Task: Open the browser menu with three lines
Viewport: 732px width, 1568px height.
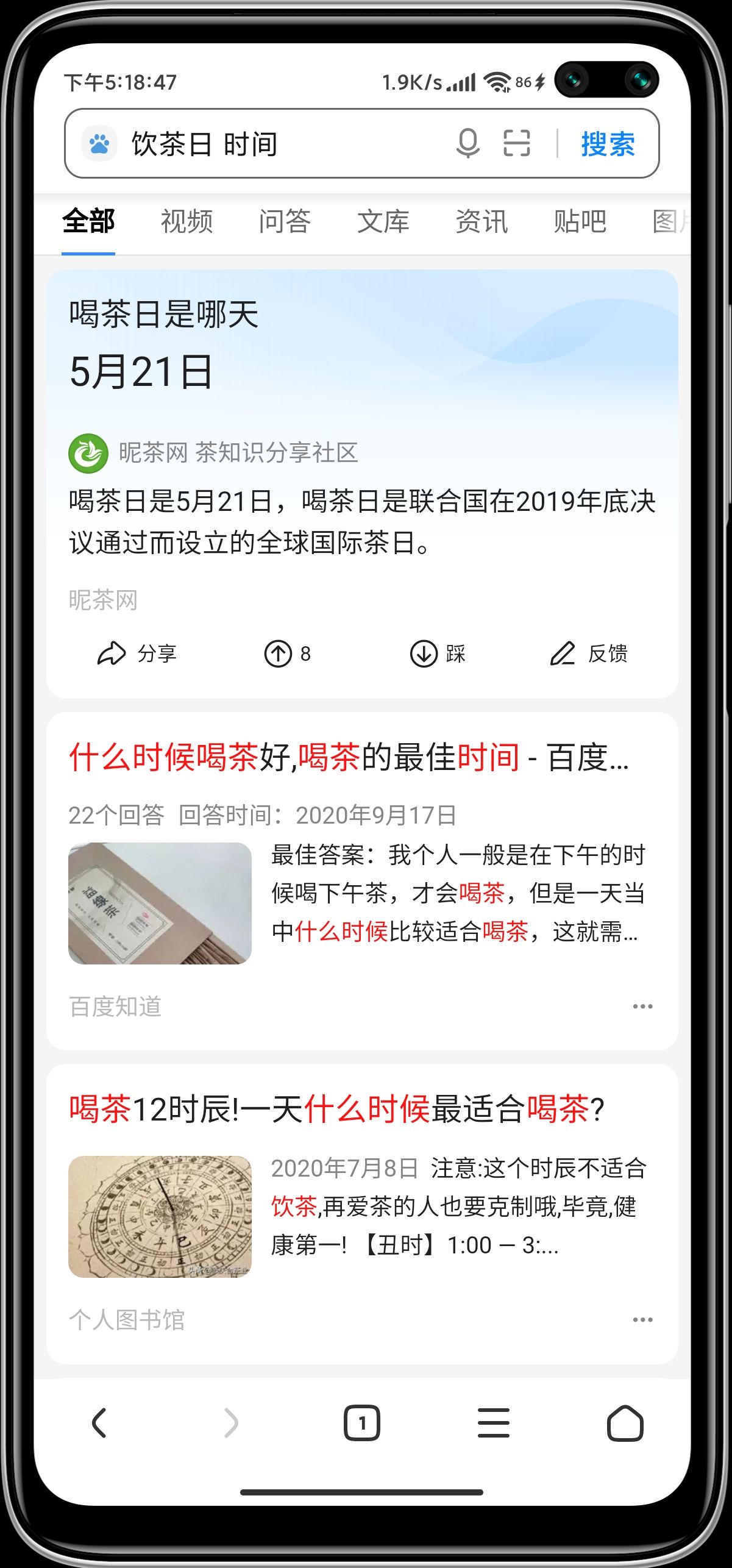Action: coord(493,1424)
